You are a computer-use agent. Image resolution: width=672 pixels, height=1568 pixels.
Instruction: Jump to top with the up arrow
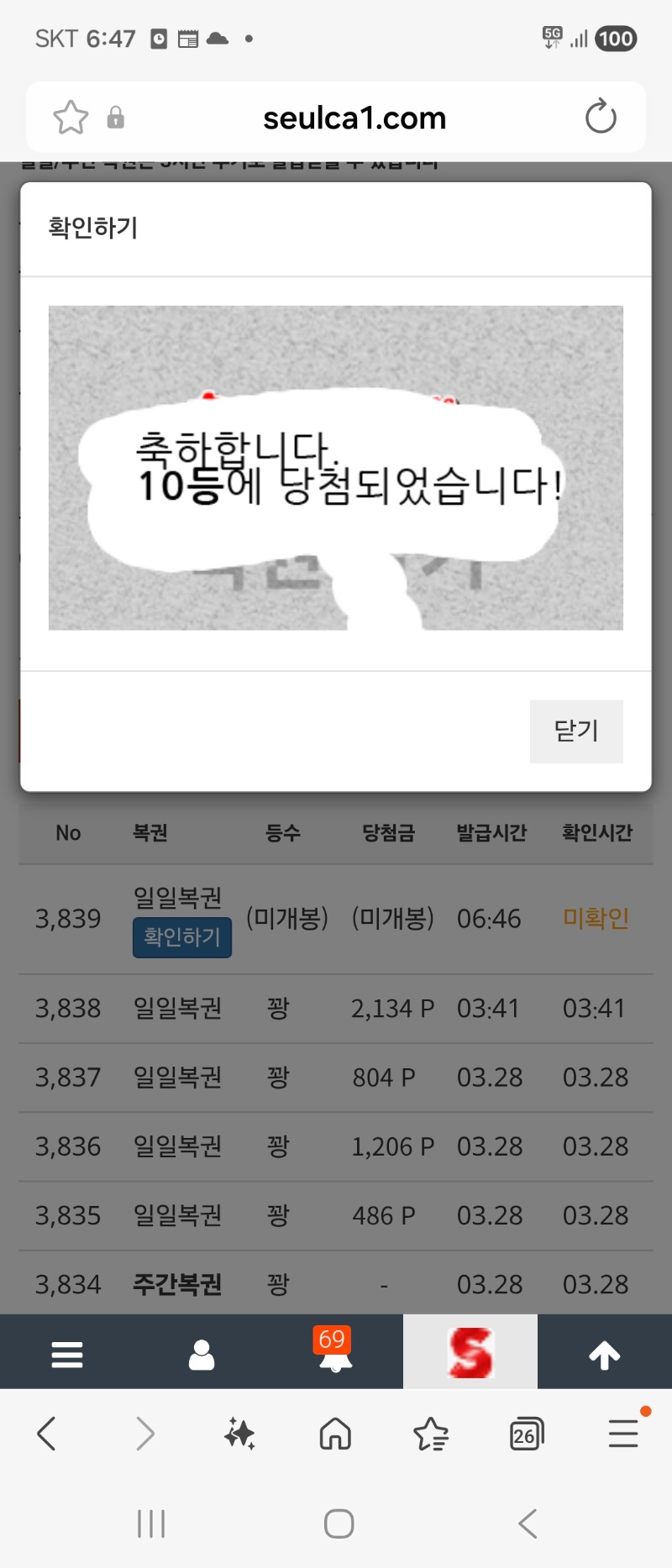click(x=604, y=1354)
